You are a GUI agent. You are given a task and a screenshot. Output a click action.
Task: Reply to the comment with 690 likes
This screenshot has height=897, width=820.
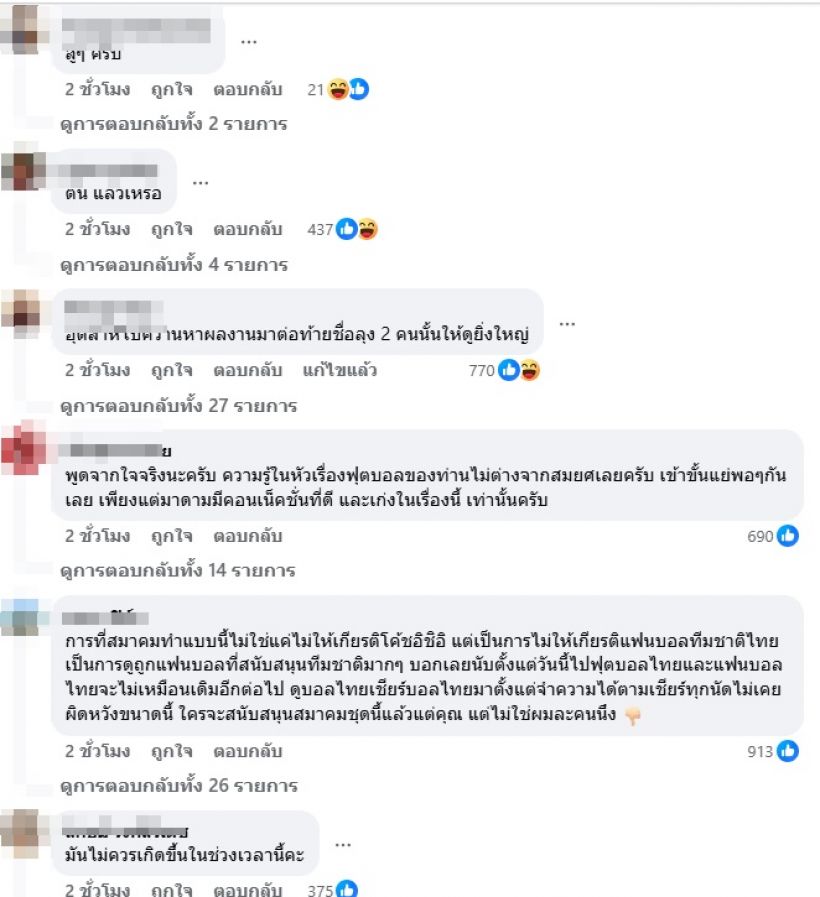247,535
